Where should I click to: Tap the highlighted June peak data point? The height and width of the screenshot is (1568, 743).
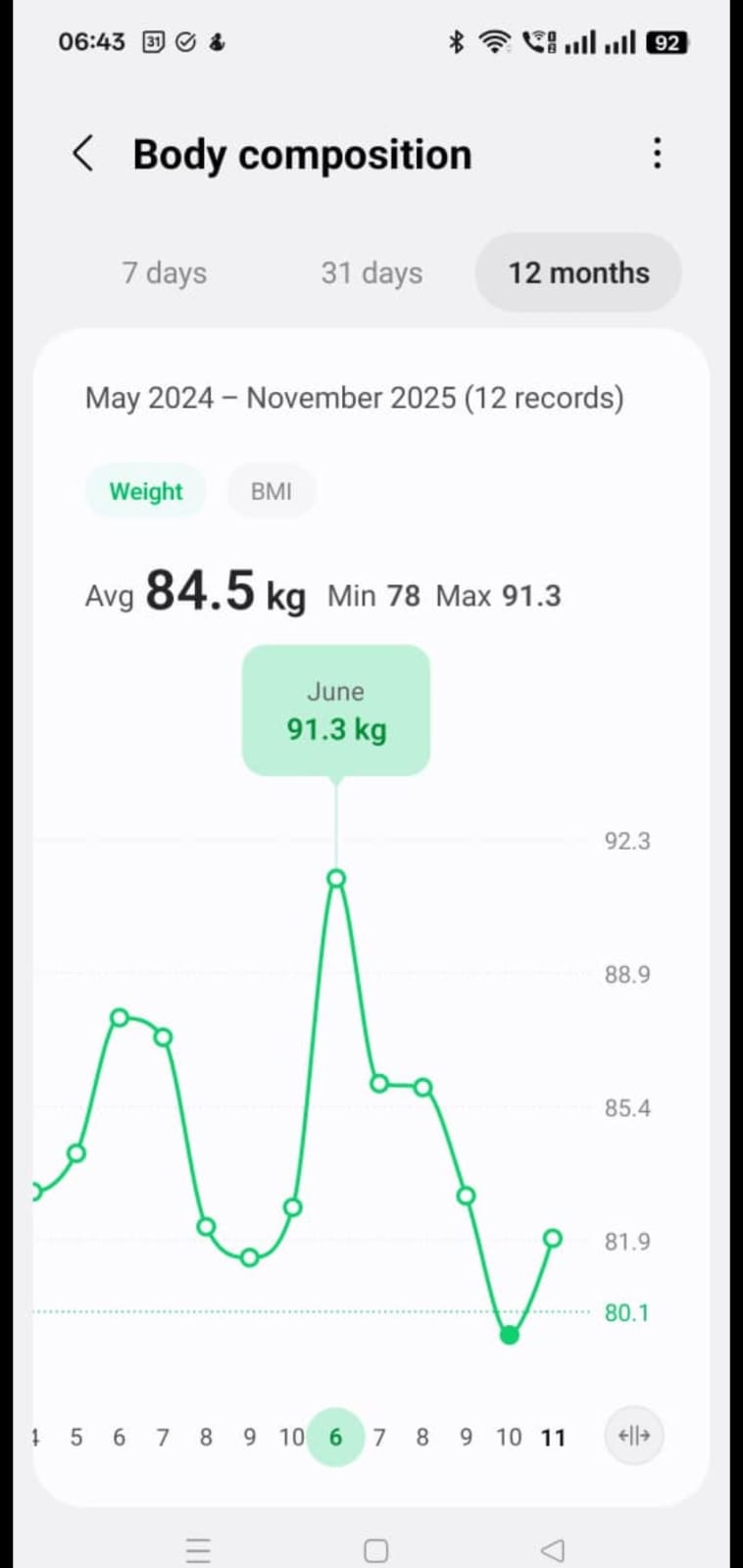336,879
